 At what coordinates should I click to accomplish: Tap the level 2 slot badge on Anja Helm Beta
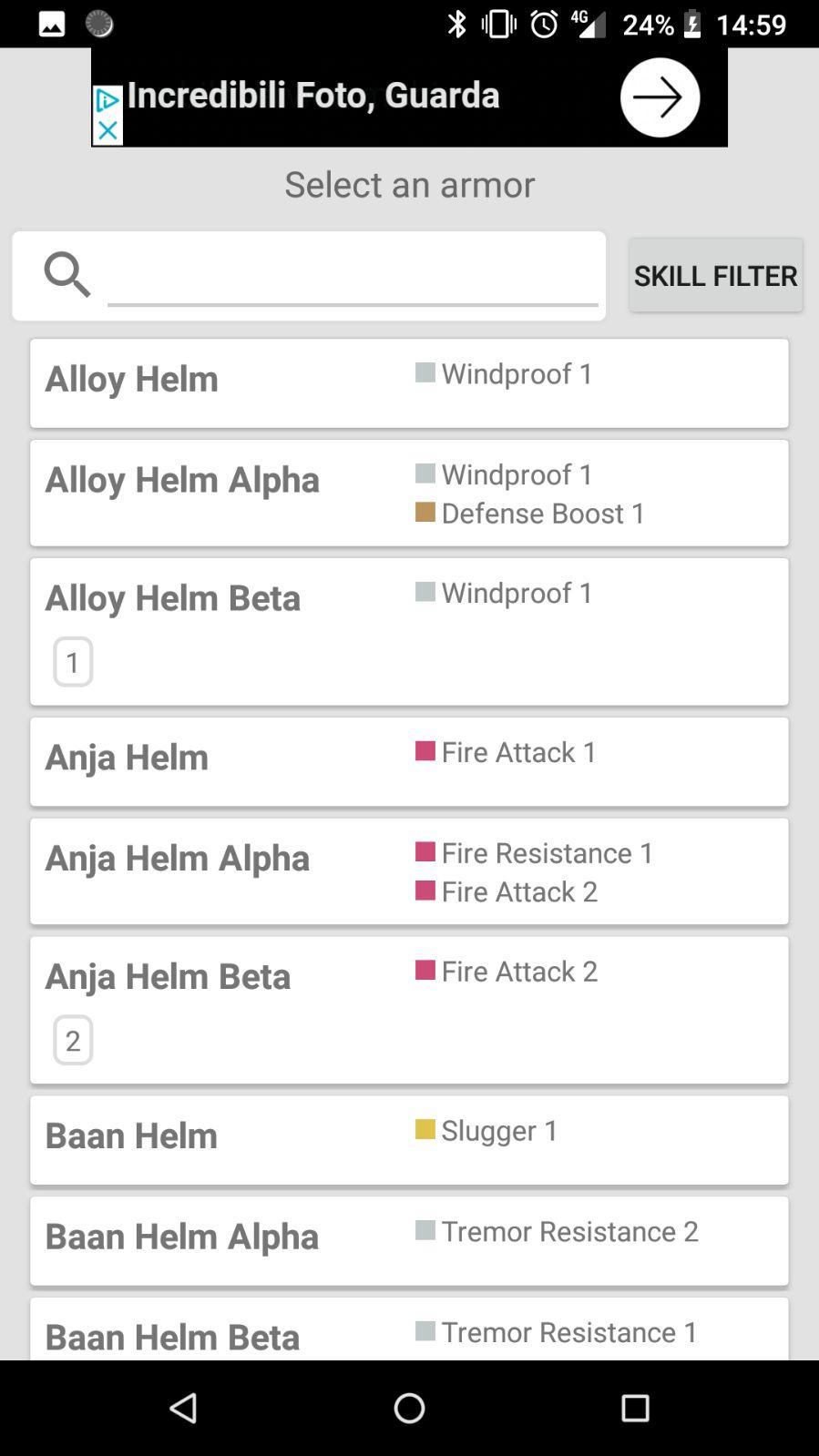(73, 1040)
